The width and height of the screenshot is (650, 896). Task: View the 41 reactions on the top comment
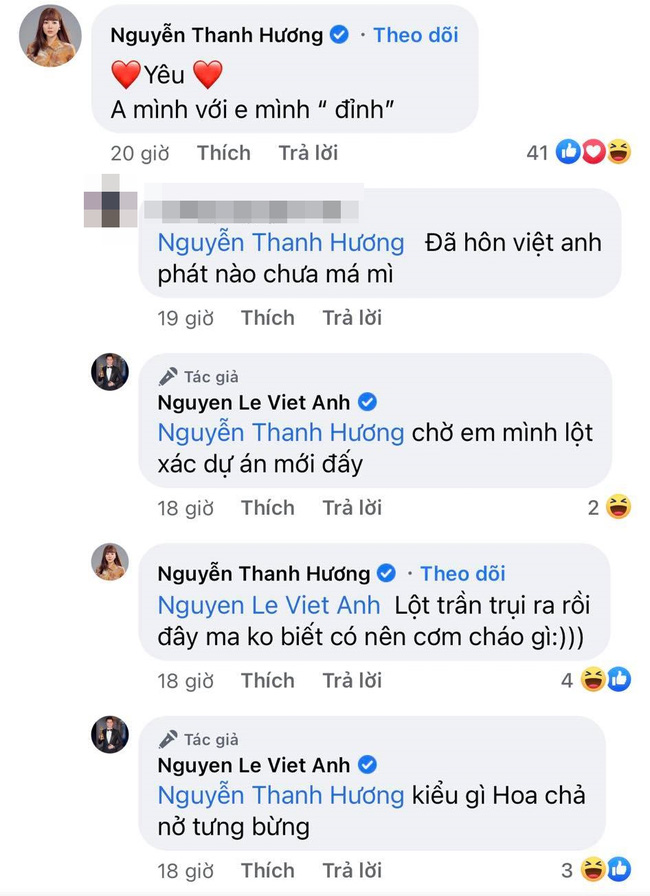pos(580,153)
